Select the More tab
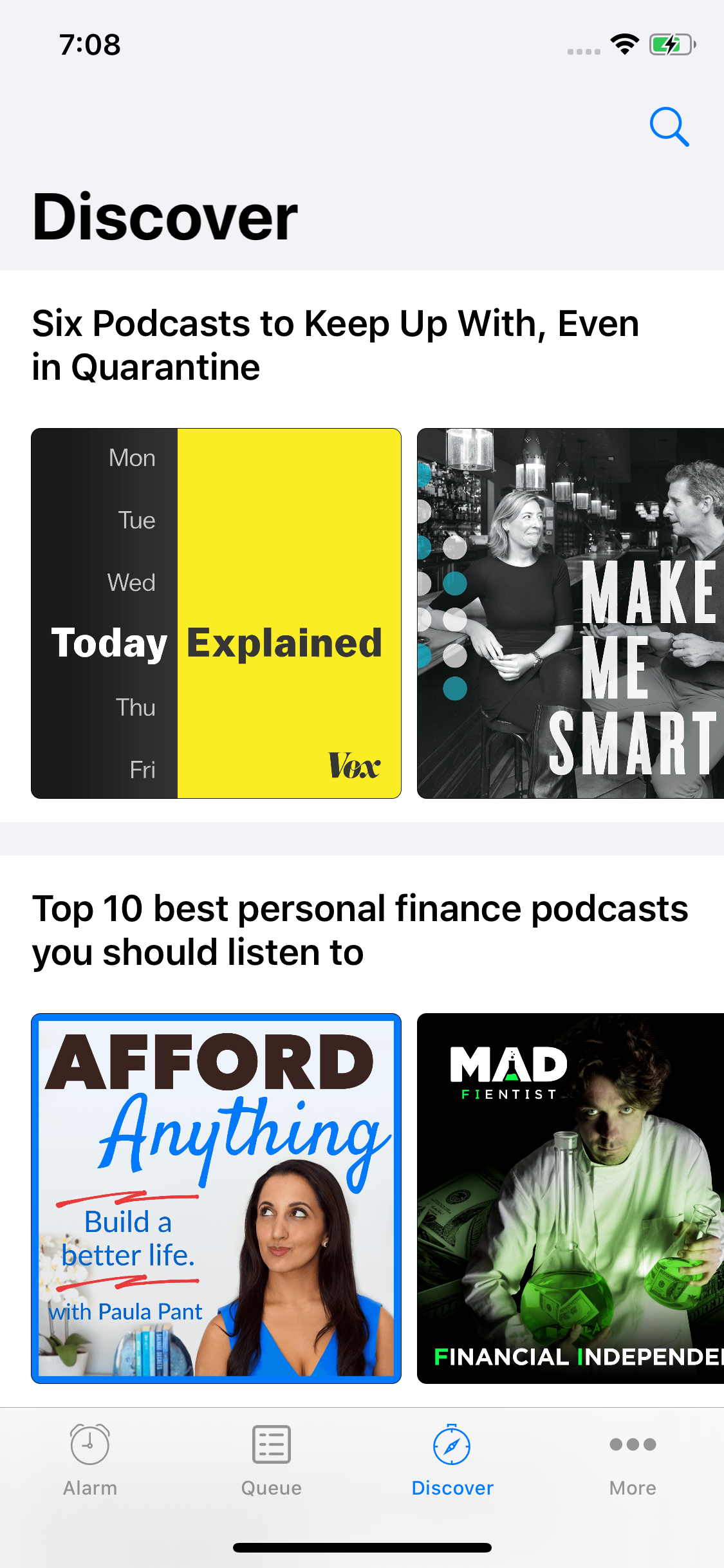Screen dimensions: 724x1568 [632, 1461]
